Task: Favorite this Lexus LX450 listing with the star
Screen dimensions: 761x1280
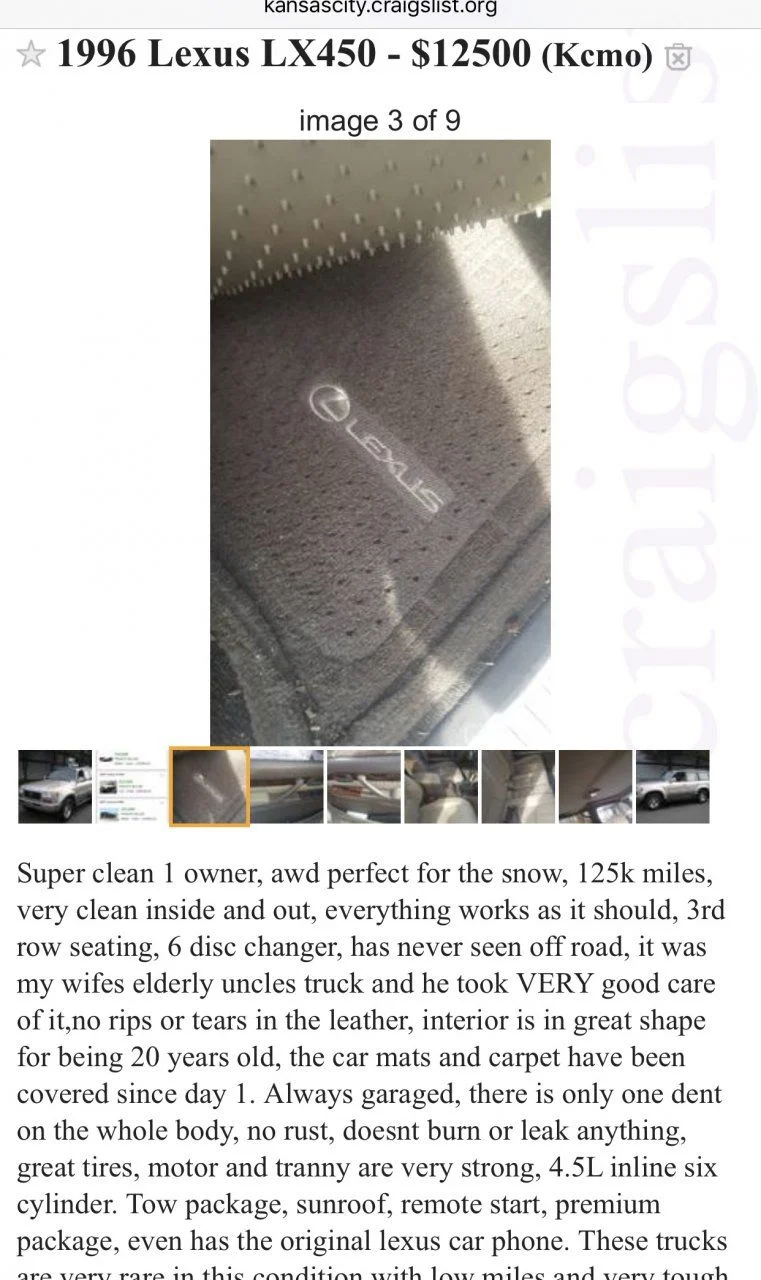Action: [x=31, y=55]
